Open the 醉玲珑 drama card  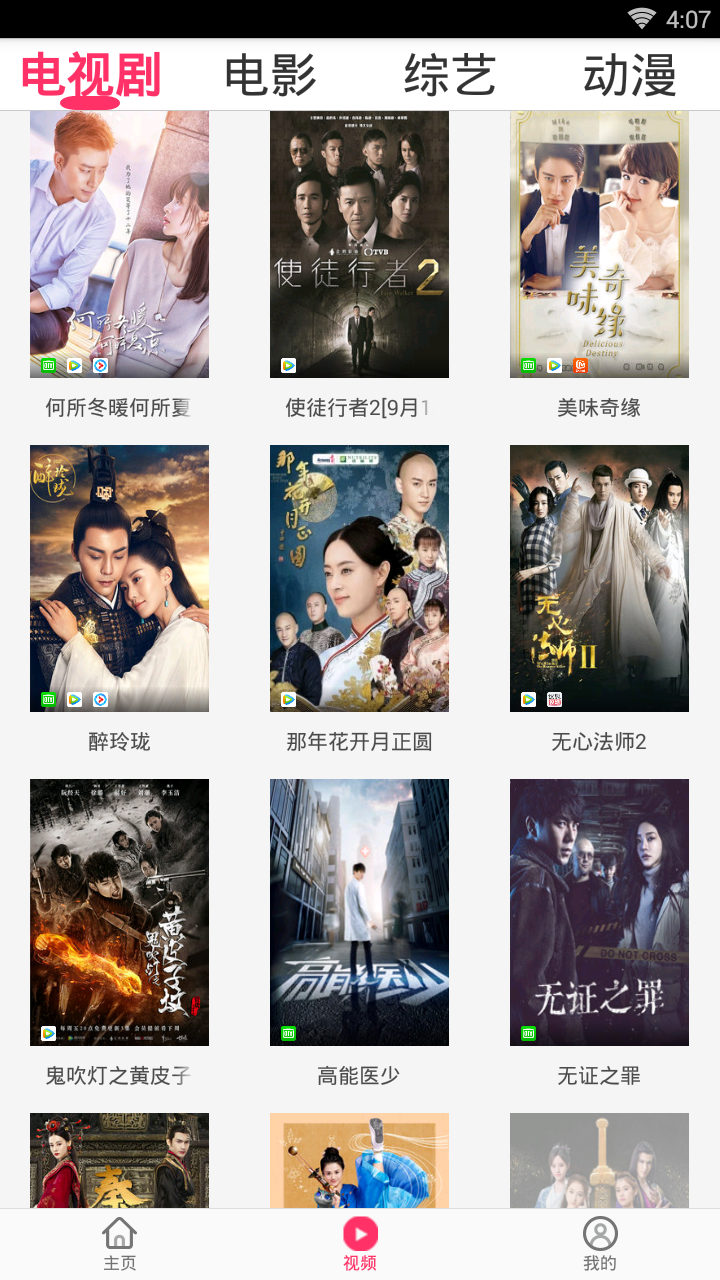pyautogui.click(x=120, y=578)
